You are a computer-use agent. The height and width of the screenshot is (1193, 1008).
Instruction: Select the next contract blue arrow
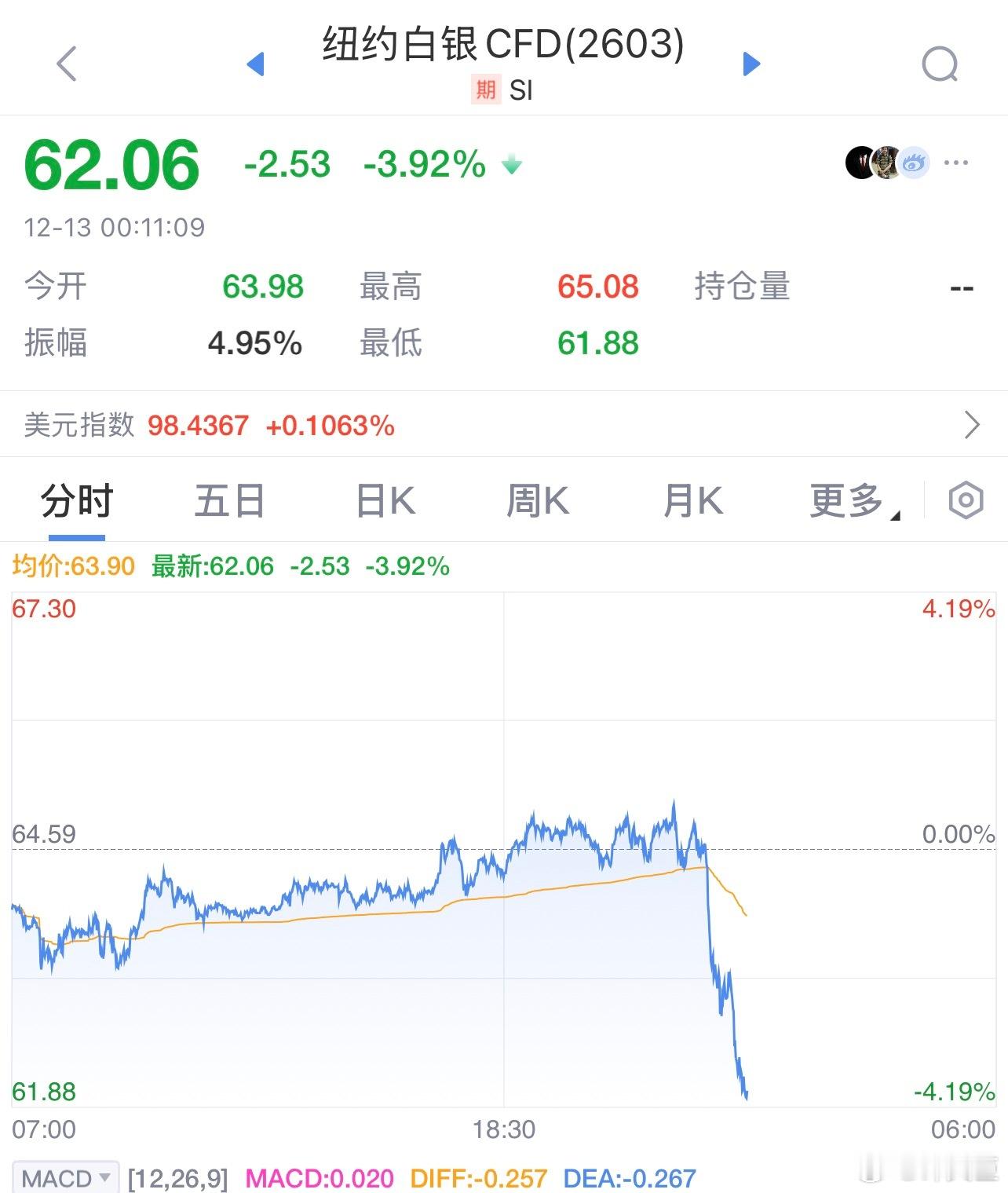[751, 64]
